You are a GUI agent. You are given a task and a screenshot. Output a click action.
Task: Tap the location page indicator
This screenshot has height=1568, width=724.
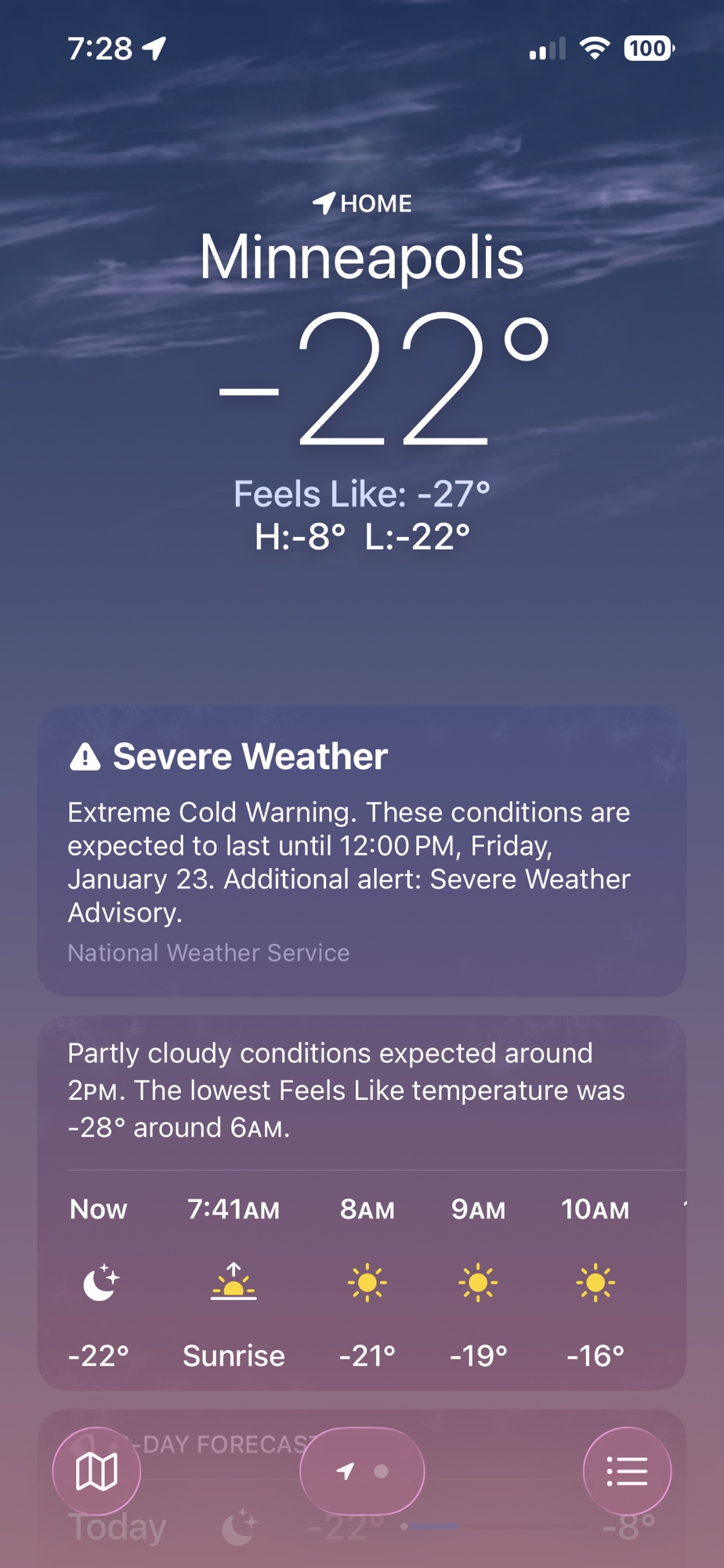pos(362,1472)
